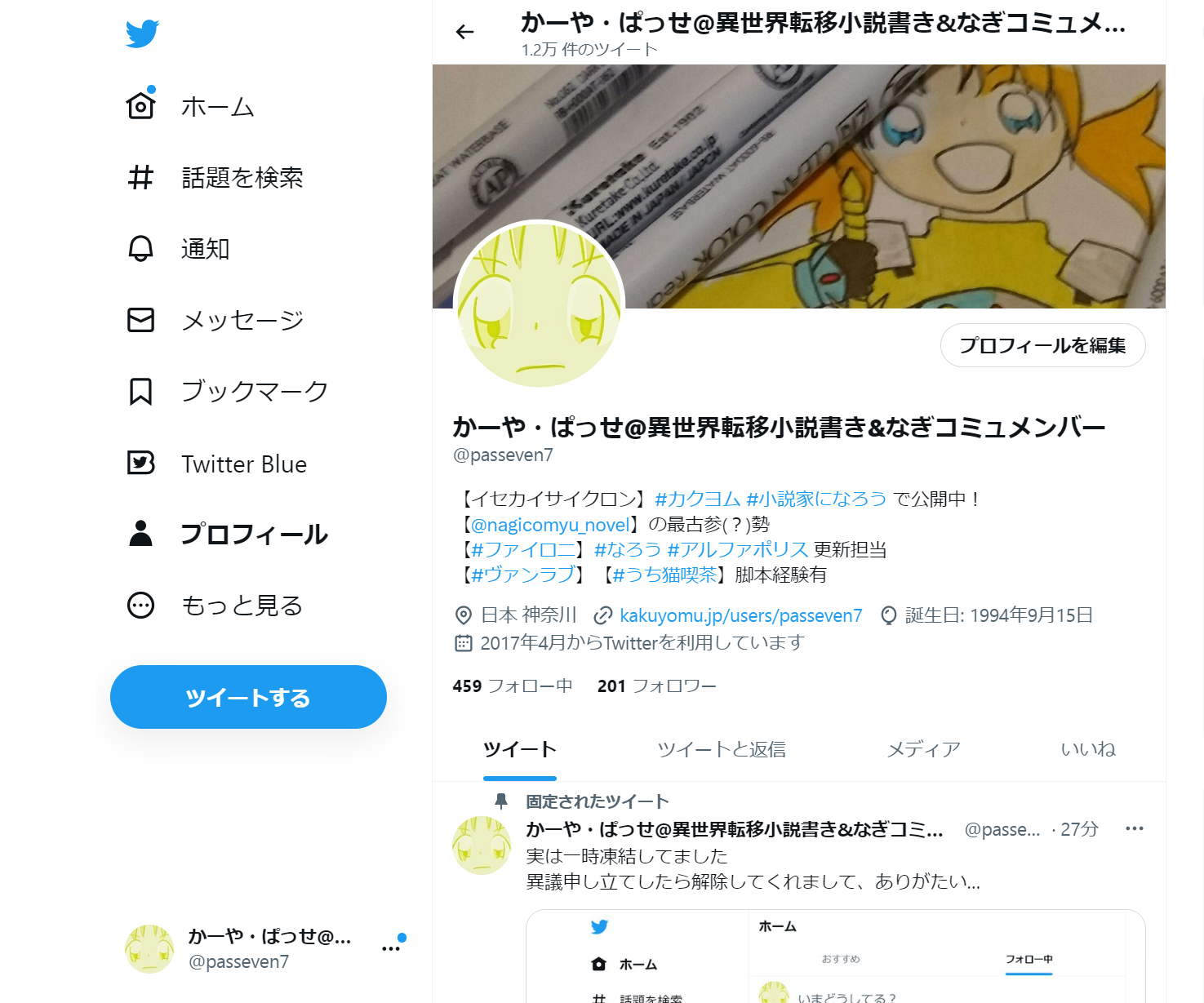Open Twitter Blue page

click(x=217, y=464)
